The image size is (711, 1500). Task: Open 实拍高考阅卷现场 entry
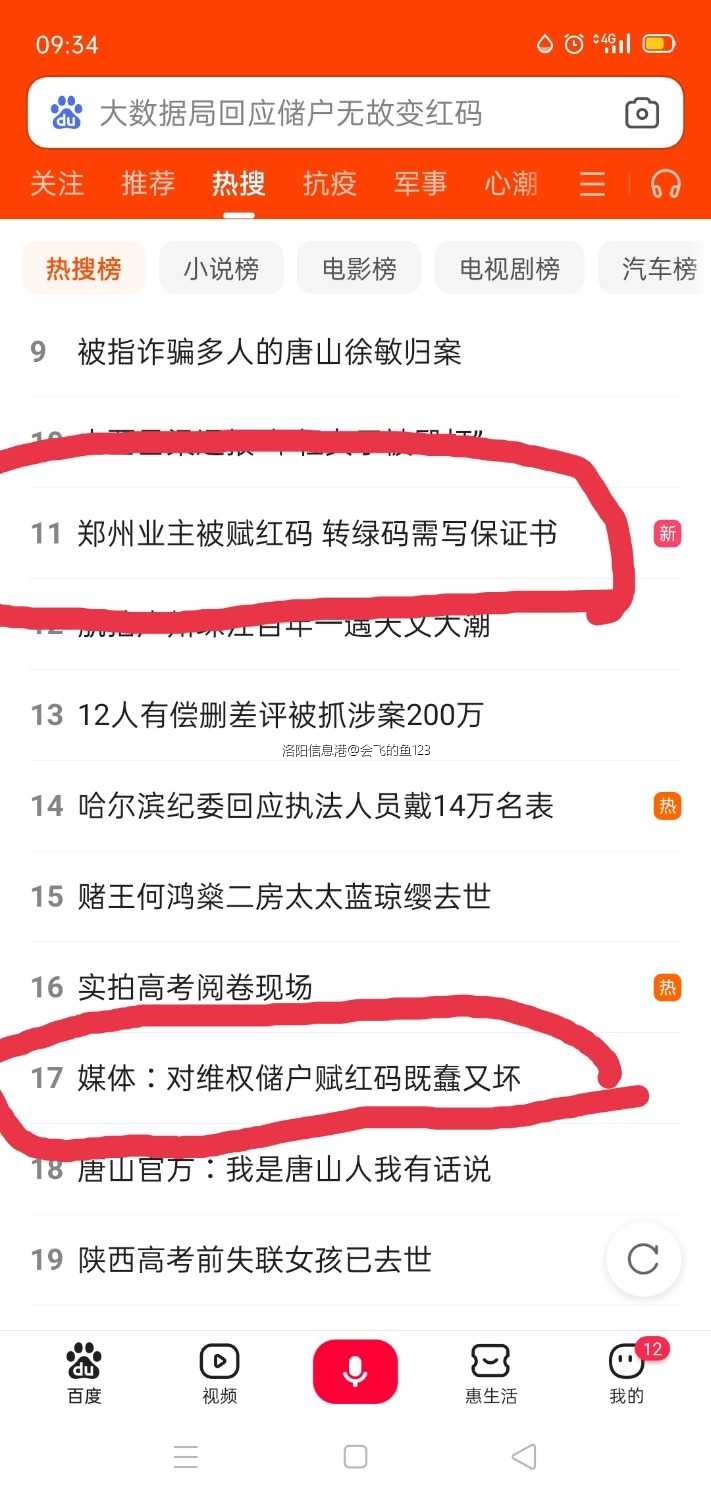pos(195,988)
